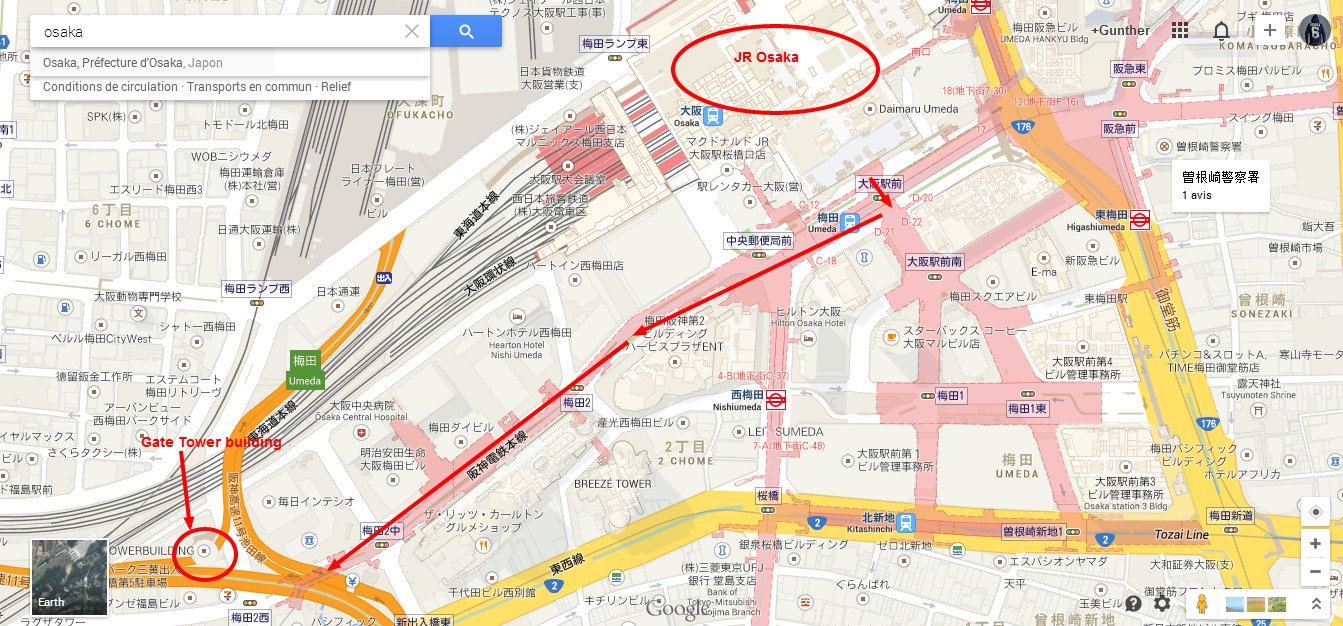Open the Transports en commun link
The width and height of the screenshot is (1343, 626).
[249, 87]
